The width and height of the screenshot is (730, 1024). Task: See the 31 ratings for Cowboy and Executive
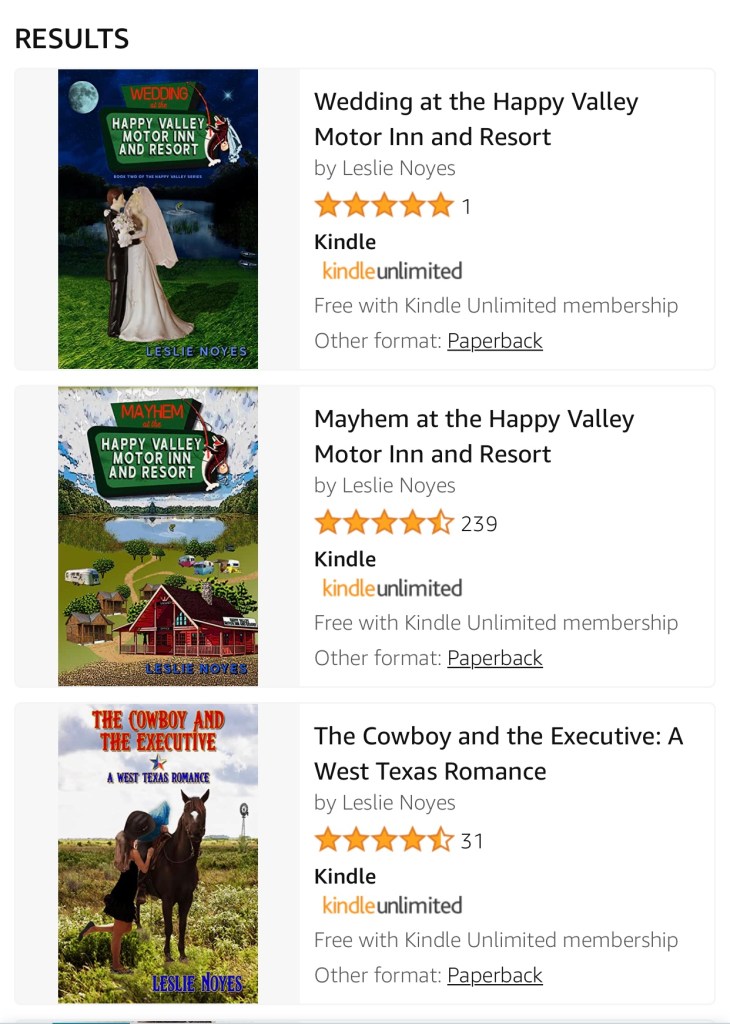coord(471,841)
